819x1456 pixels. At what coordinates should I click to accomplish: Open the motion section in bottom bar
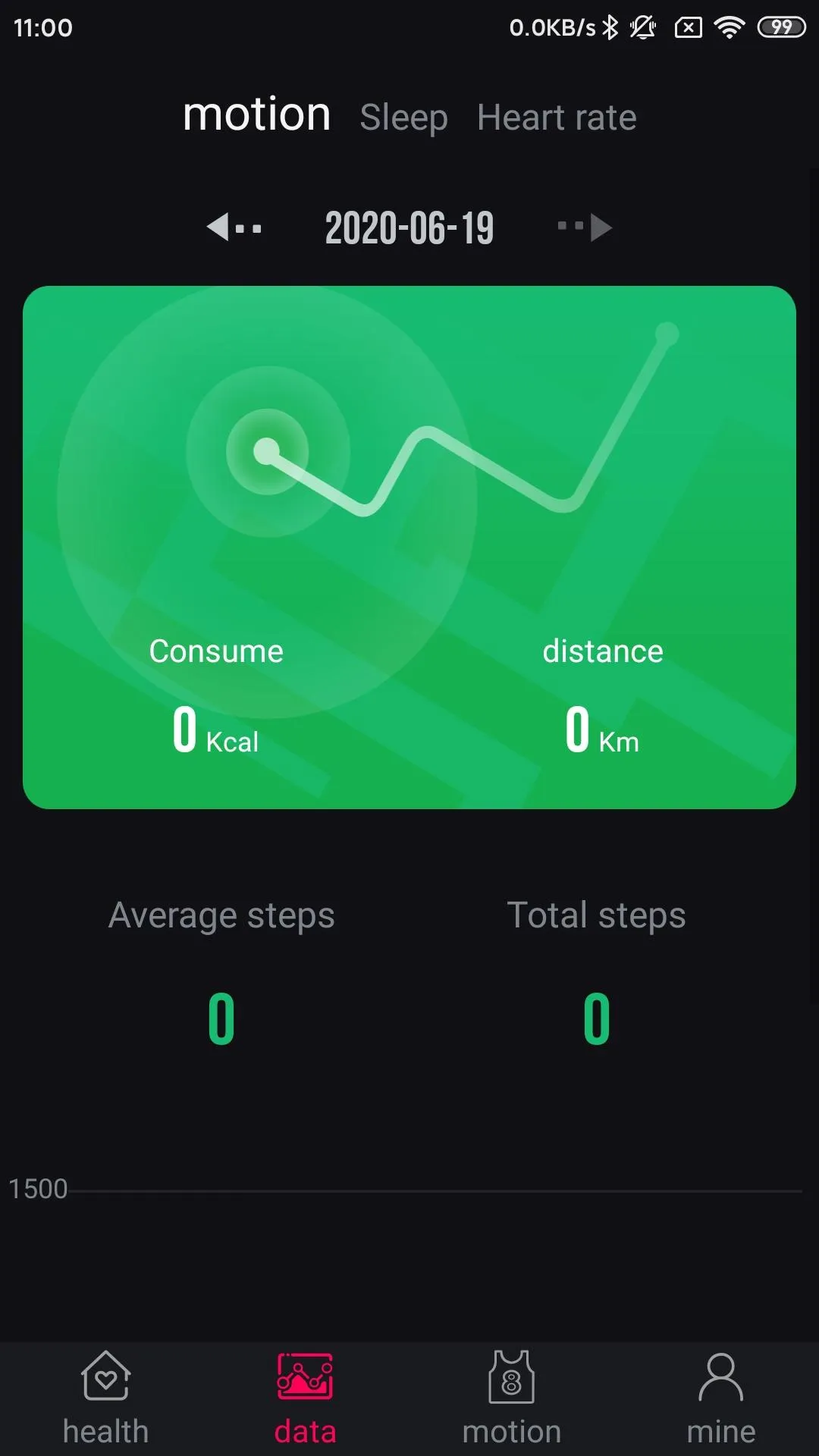click(x=512, y=1398)
